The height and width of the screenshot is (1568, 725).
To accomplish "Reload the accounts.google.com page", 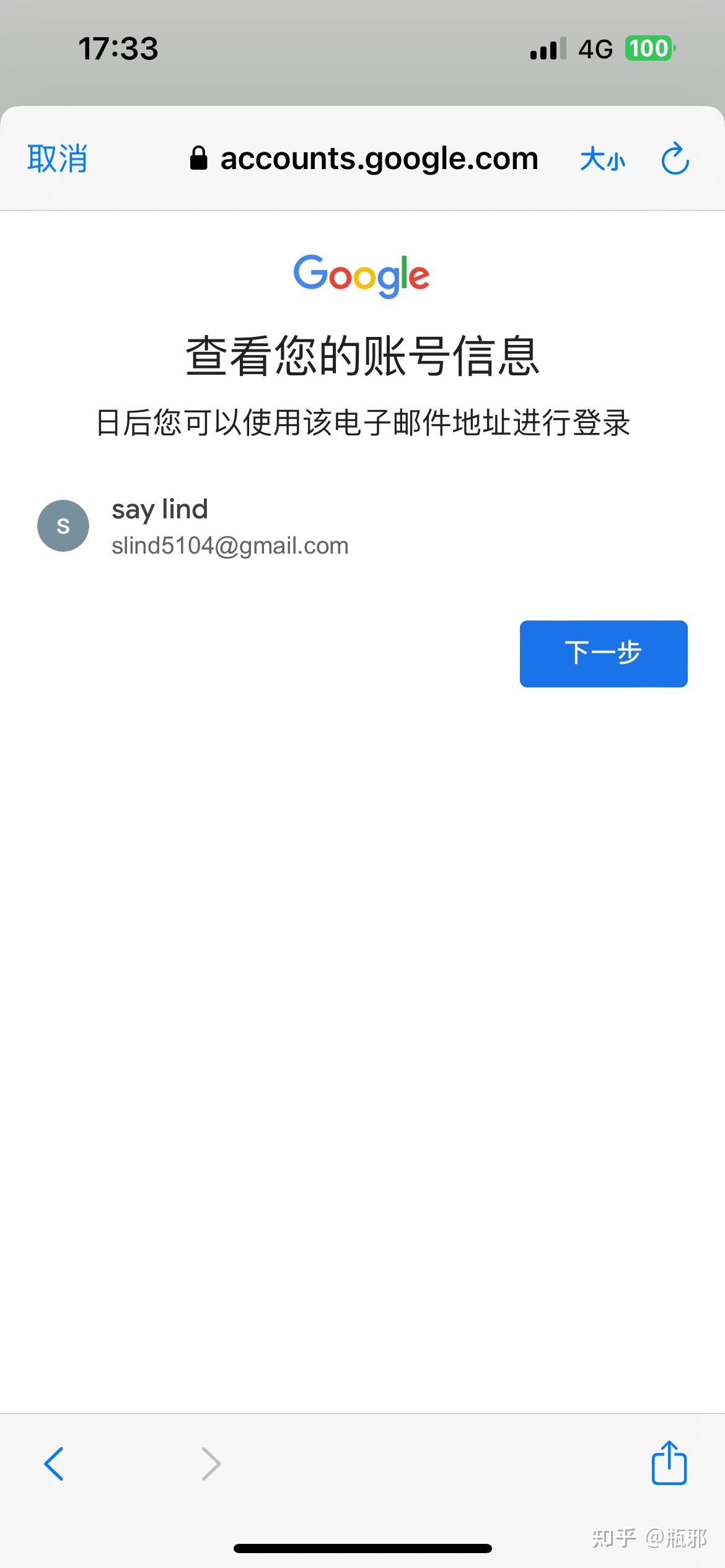I will click(x=675, y=159).
